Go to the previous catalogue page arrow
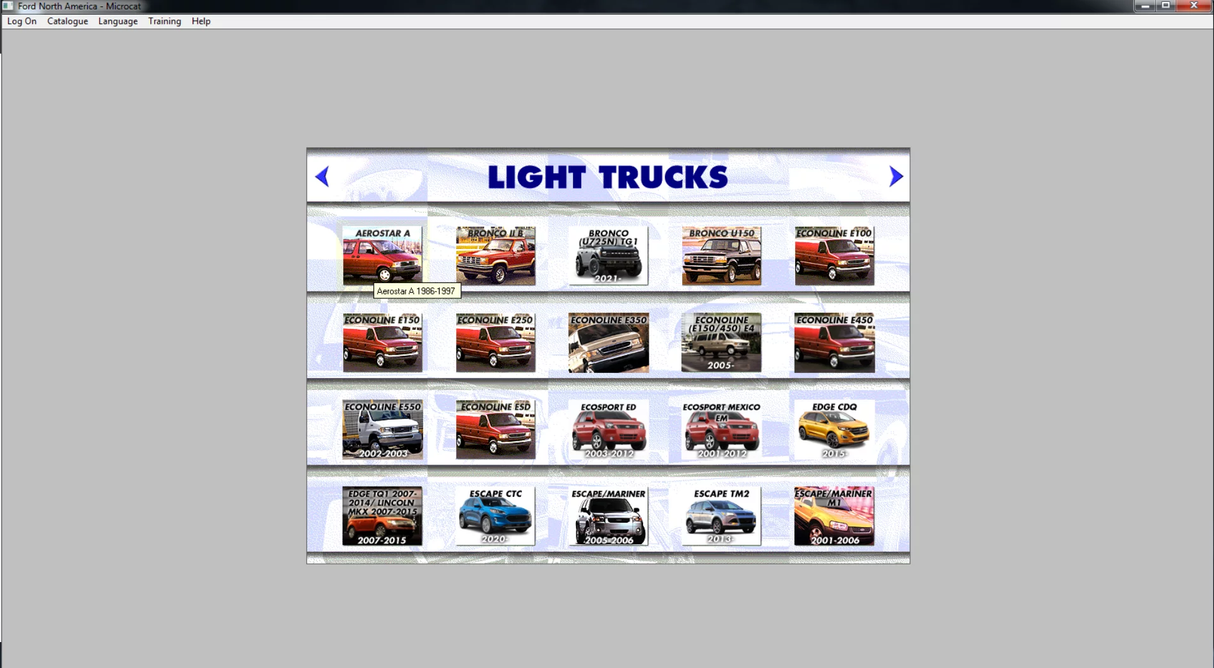This screenshot has width=1214, height=668. [x=322, y=177]
